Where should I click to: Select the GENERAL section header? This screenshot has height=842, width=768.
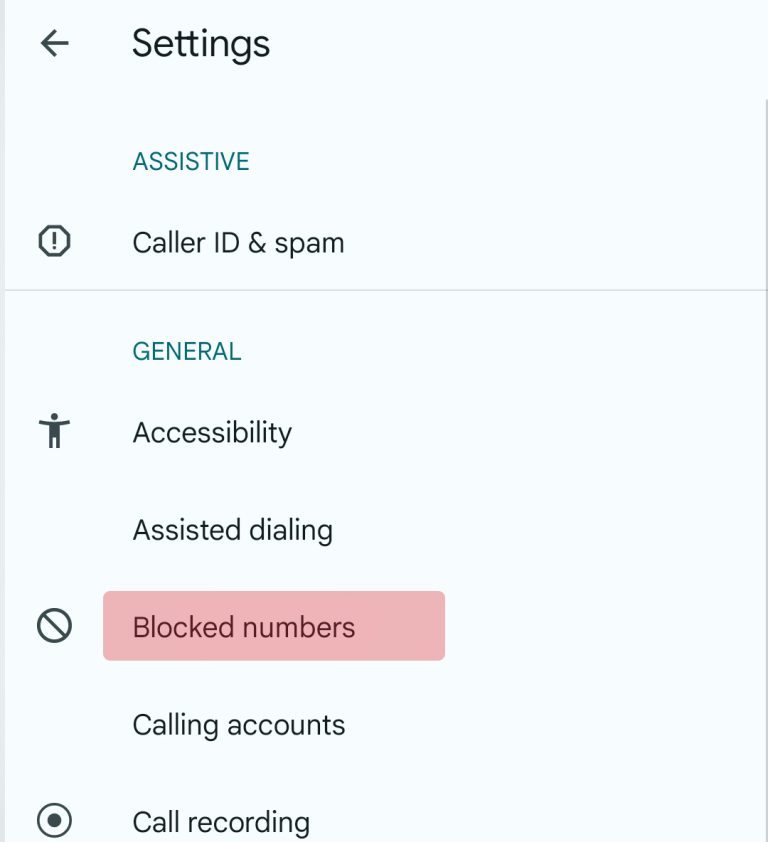coord(186,351)
